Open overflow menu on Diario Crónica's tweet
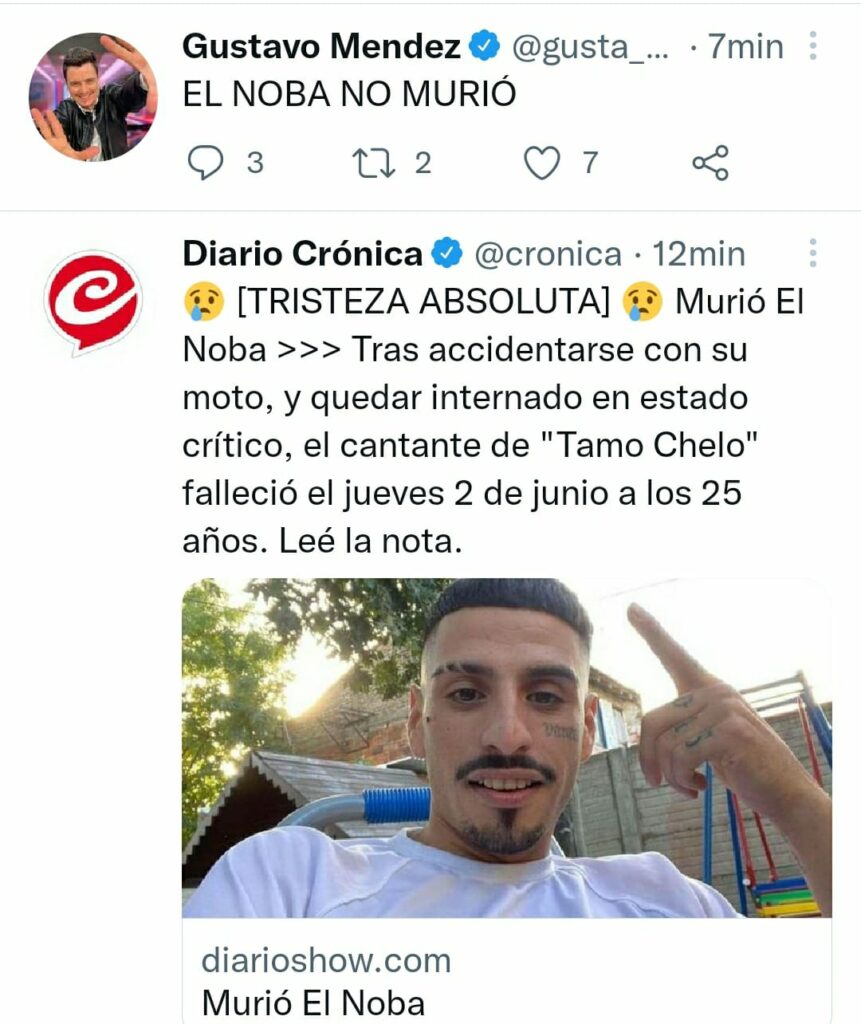The height and width of the screenshot is (1024, 861). click(813, 254)
